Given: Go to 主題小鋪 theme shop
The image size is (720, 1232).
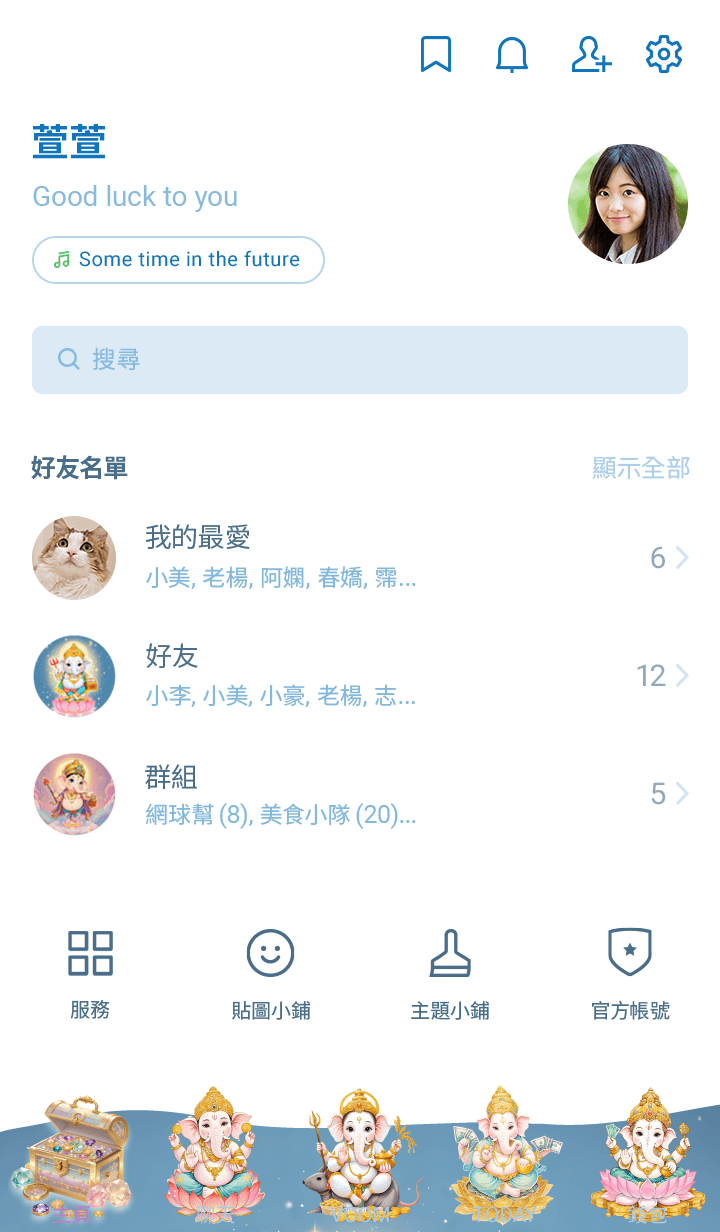Looking at the screenshot, I should tap(450, 973).
